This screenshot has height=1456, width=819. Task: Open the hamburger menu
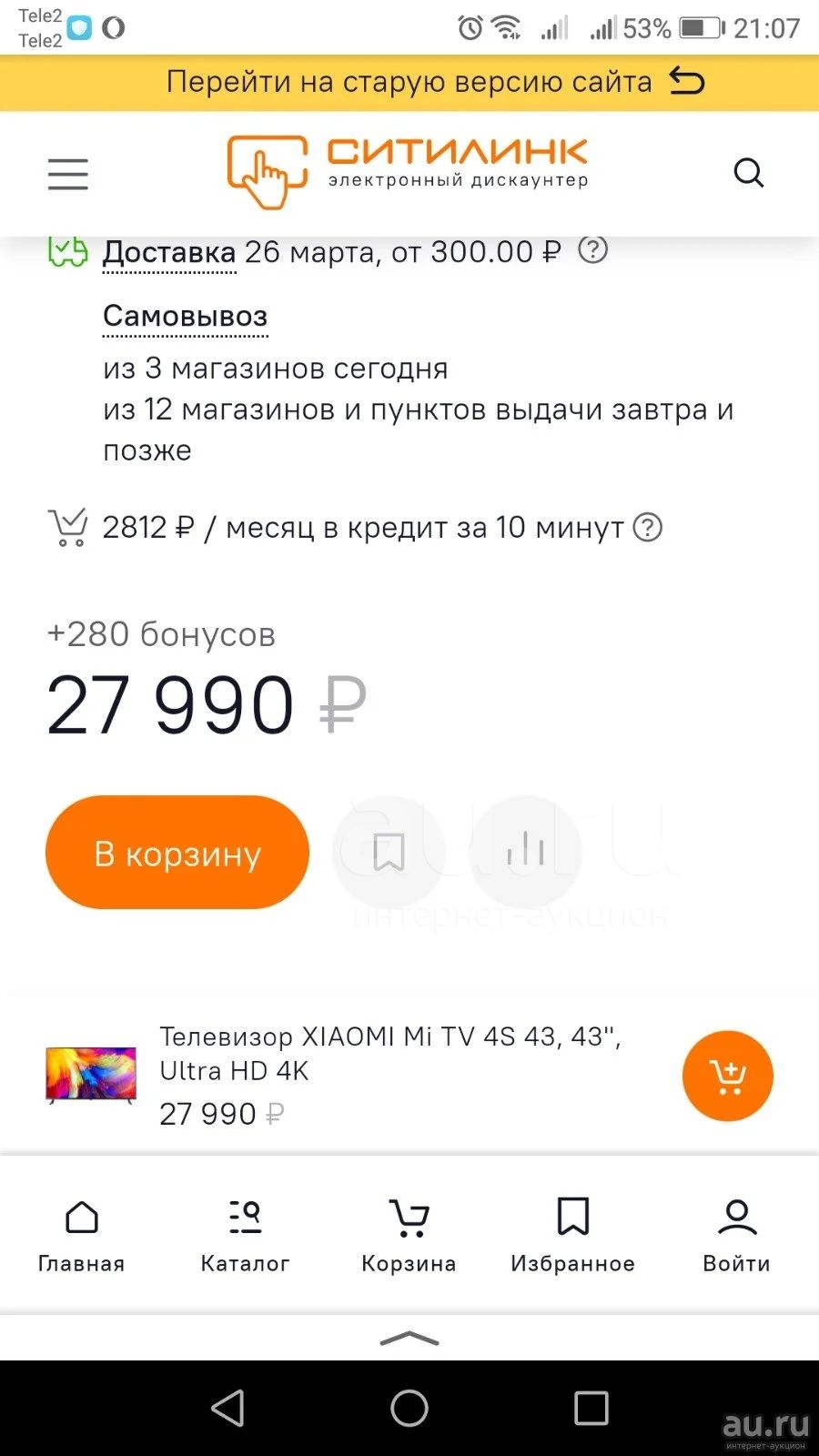pyautogui.click(x=68, y=174)
